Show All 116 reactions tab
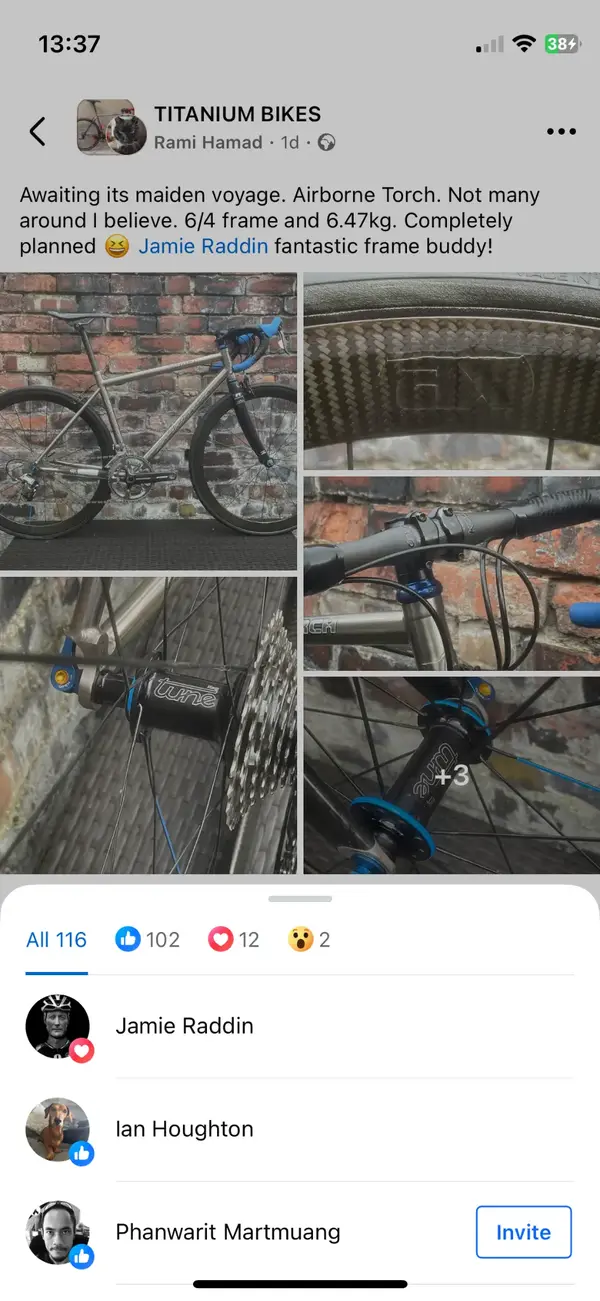This screenshot has width=600, height=1301. point(57,940)
